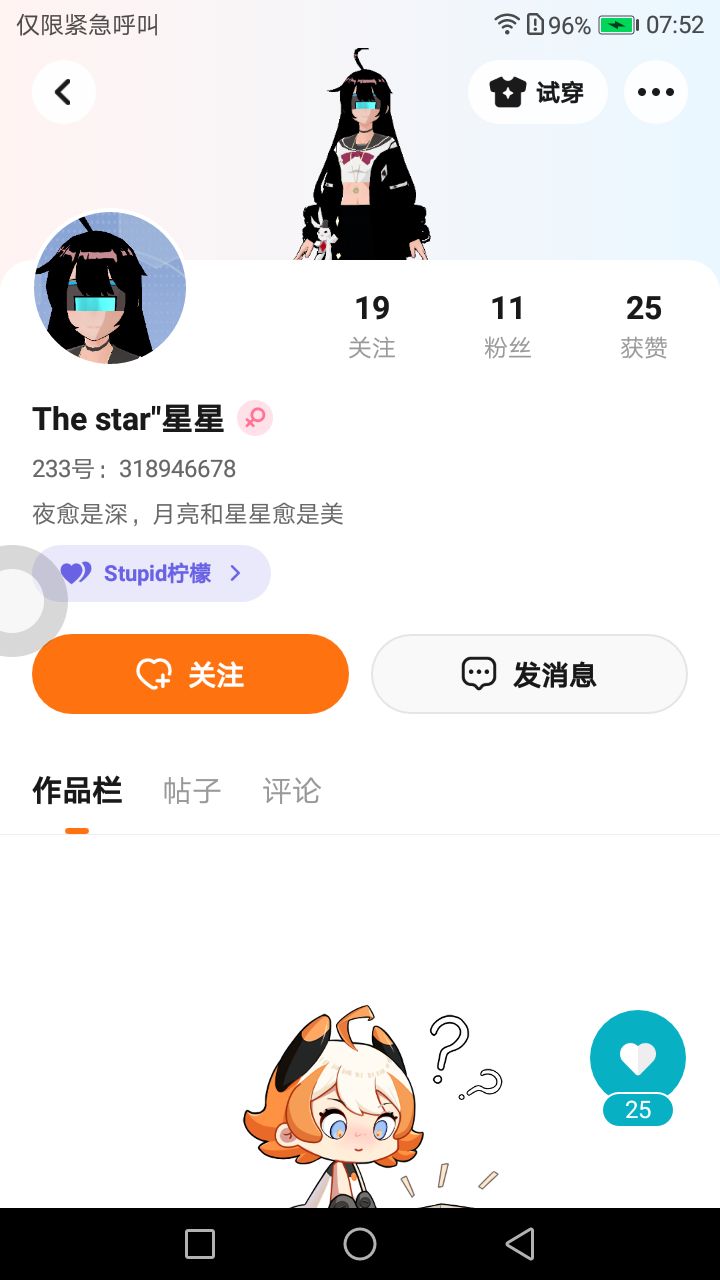Screen dimensions: 720x1280
Task: Open the profile avatar picture
Action: coord(110,288)
